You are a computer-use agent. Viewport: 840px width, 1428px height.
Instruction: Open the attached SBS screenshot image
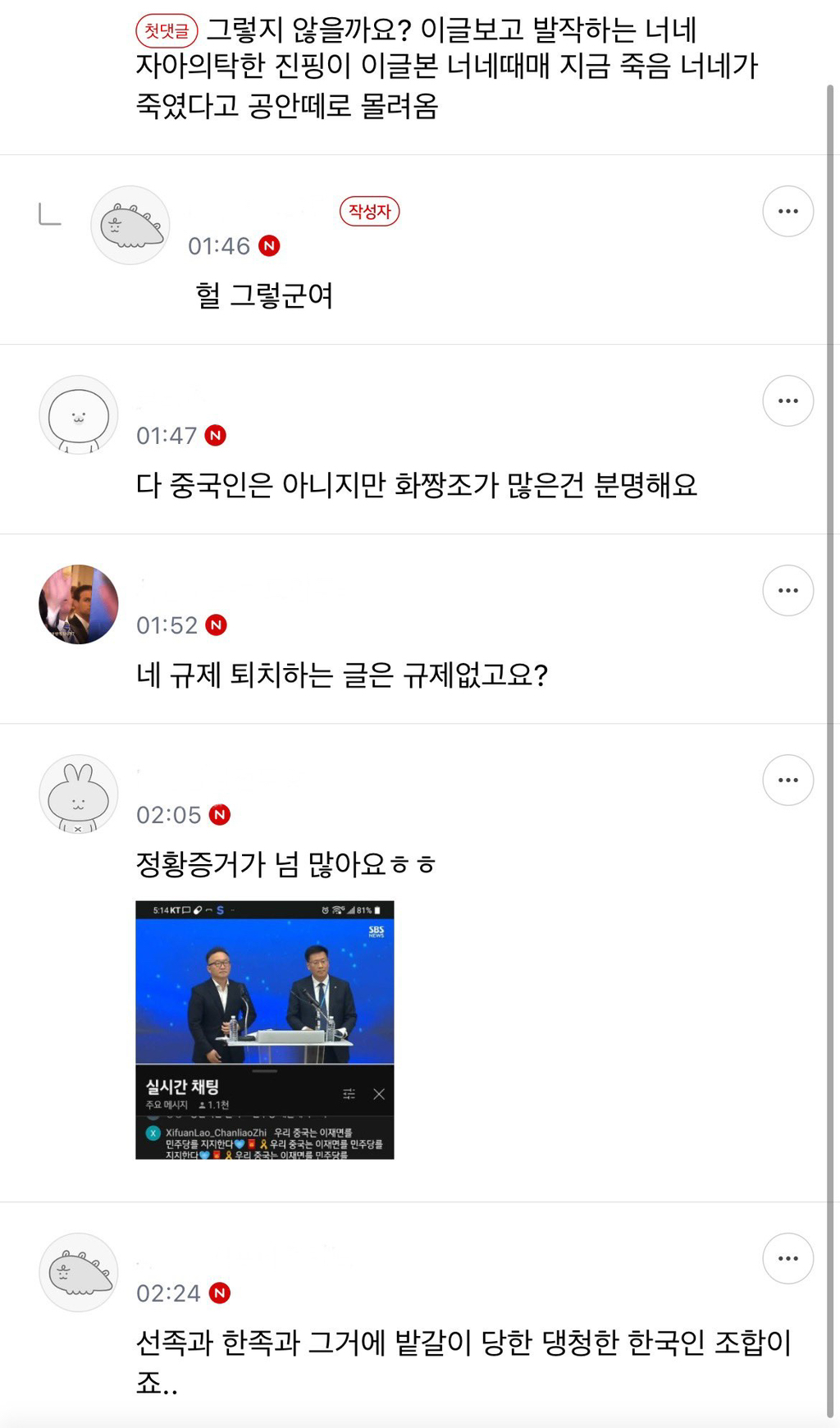pyautogui.click(x=264, y=1030)
